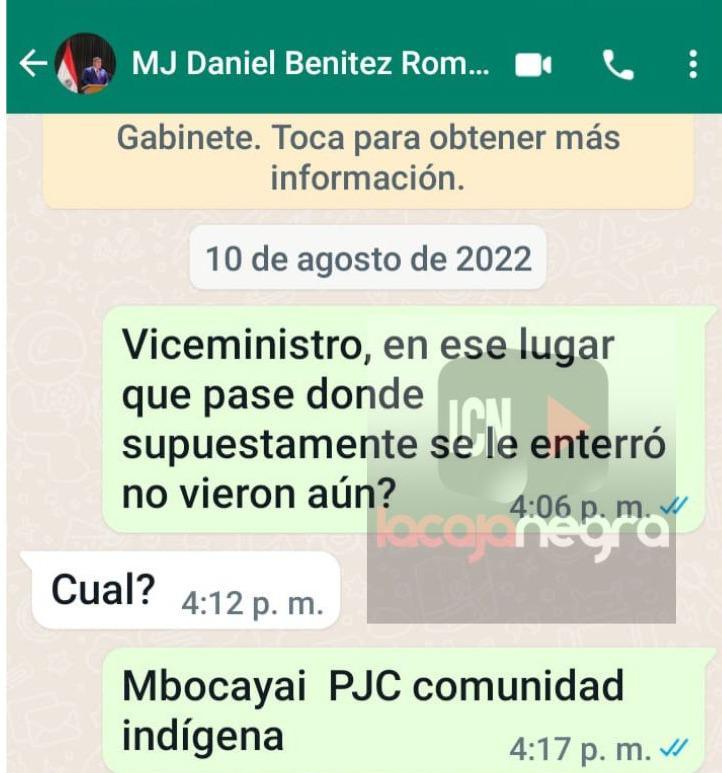The image size is (722, 773).
Task: Tap the info banner for more information
Action: (368, 157)
